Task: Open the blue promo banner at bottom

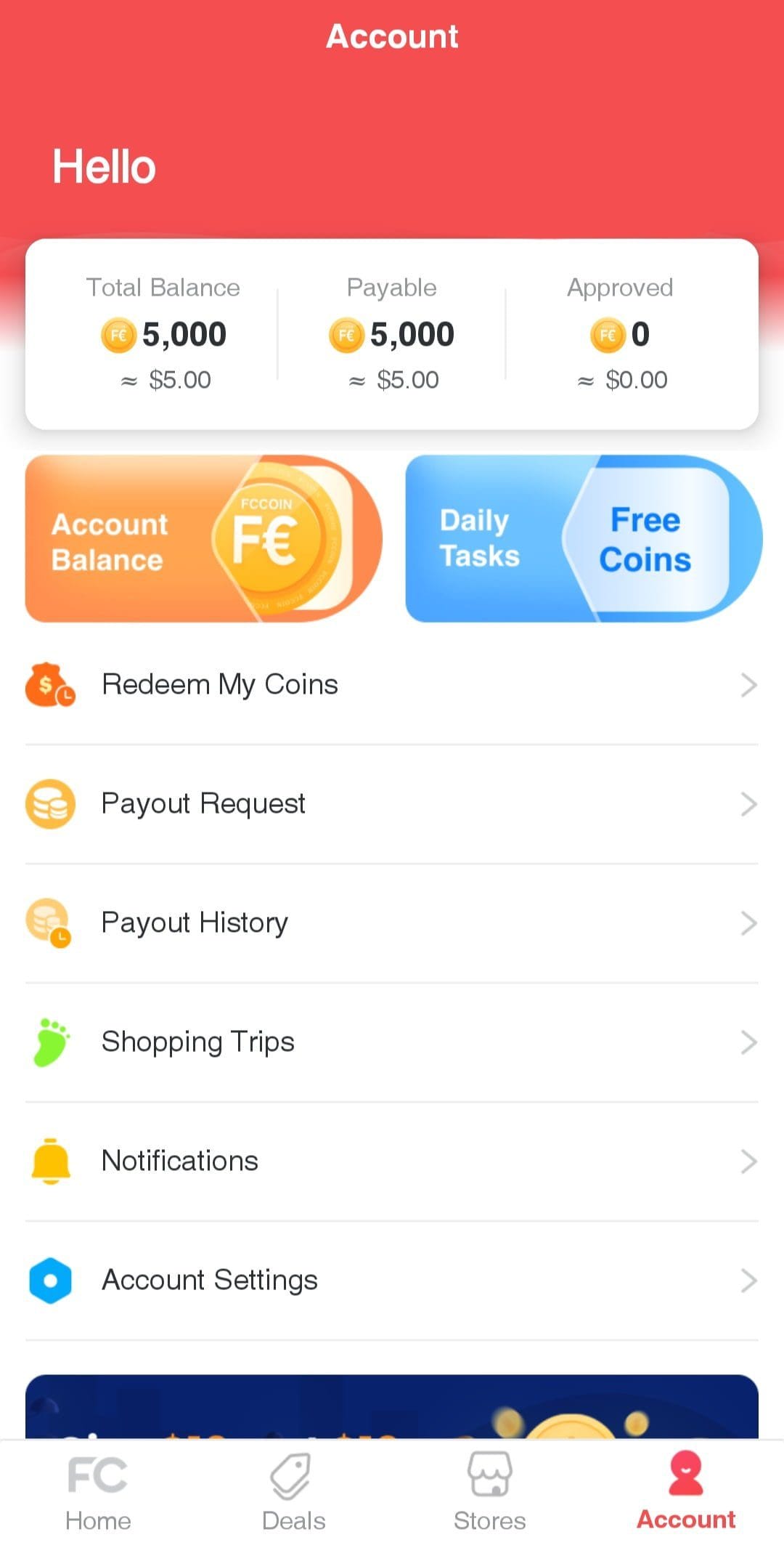Action: point(392,1407)
